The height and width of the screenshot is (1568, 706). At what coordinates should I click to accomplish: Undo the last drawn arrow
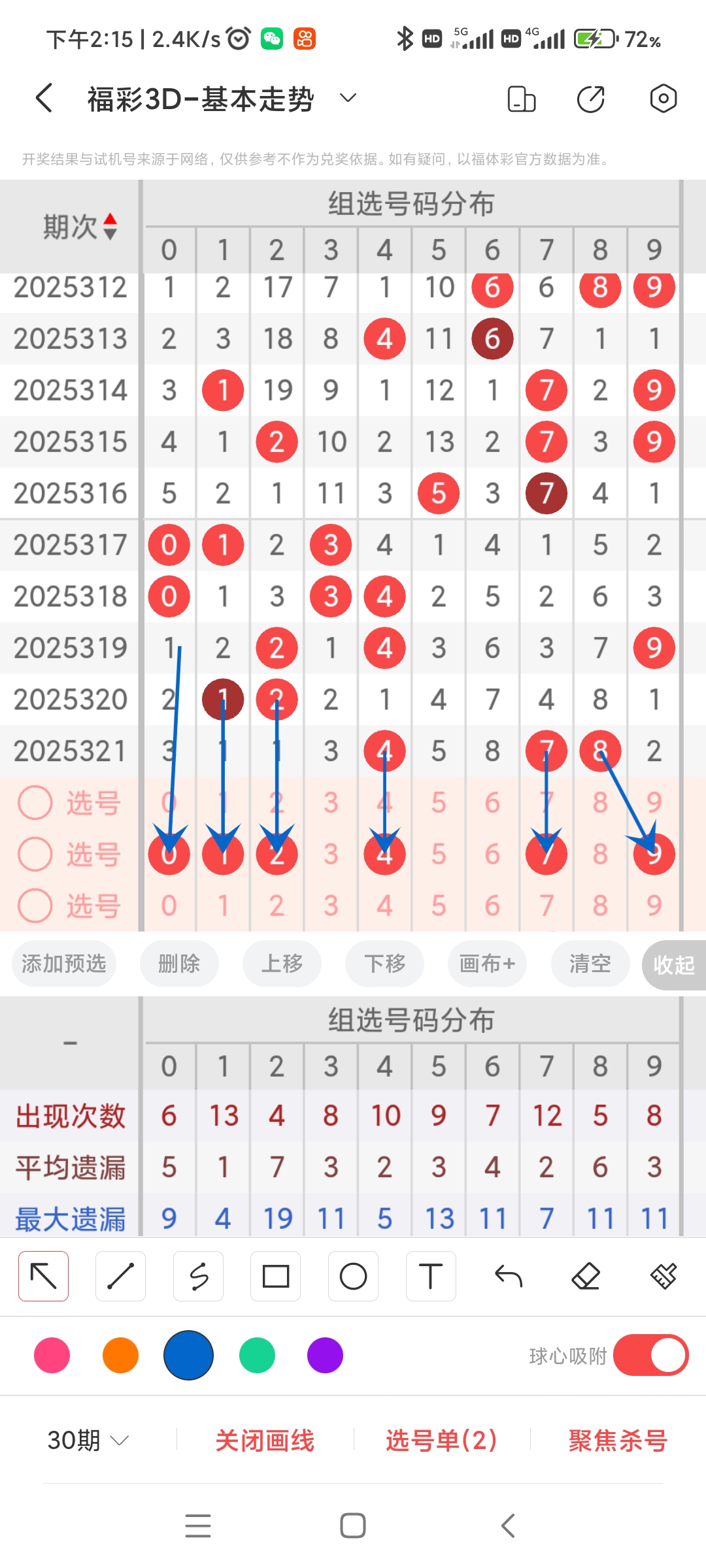pyautogui.click(x=508, y=1275)
